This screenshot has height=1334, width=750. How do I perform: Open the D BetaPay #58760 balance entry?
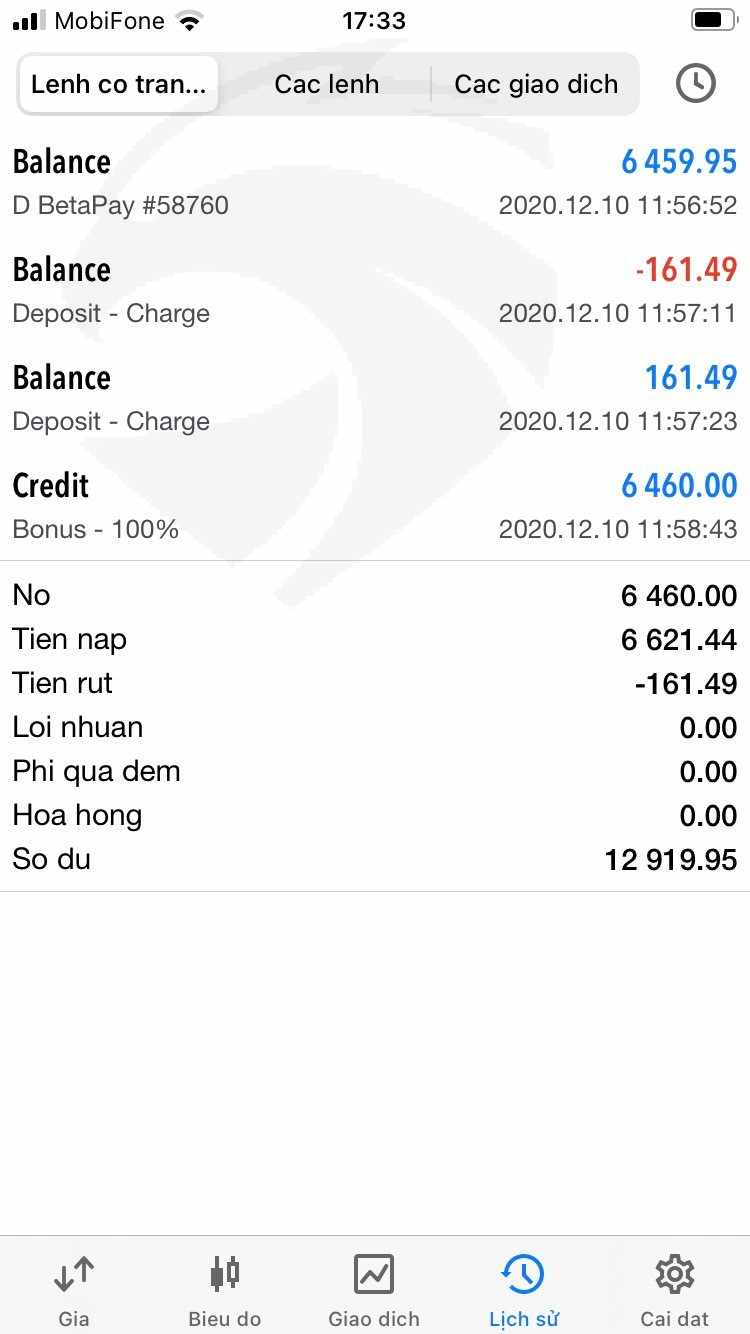(x=374, y=182)
